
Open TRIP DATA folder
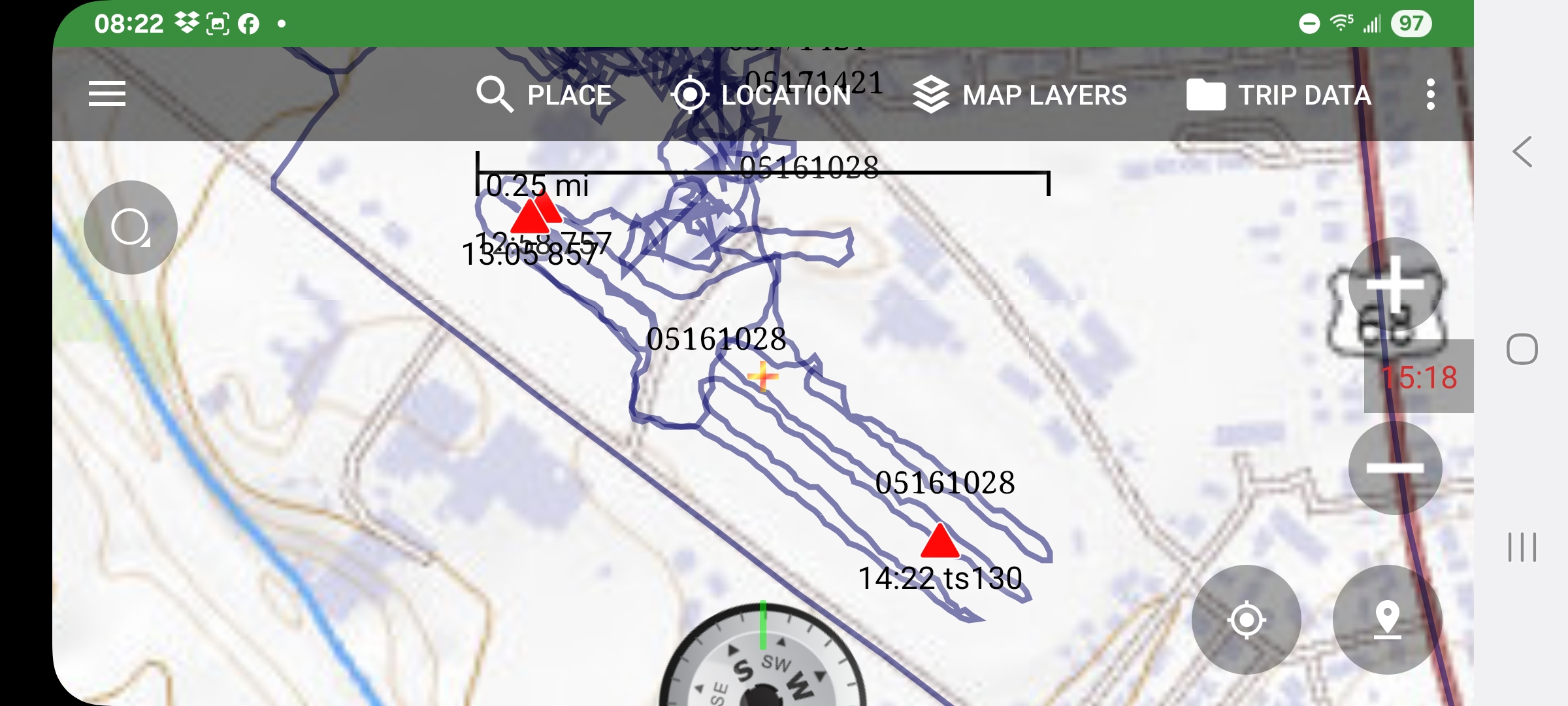point(1279,95)
